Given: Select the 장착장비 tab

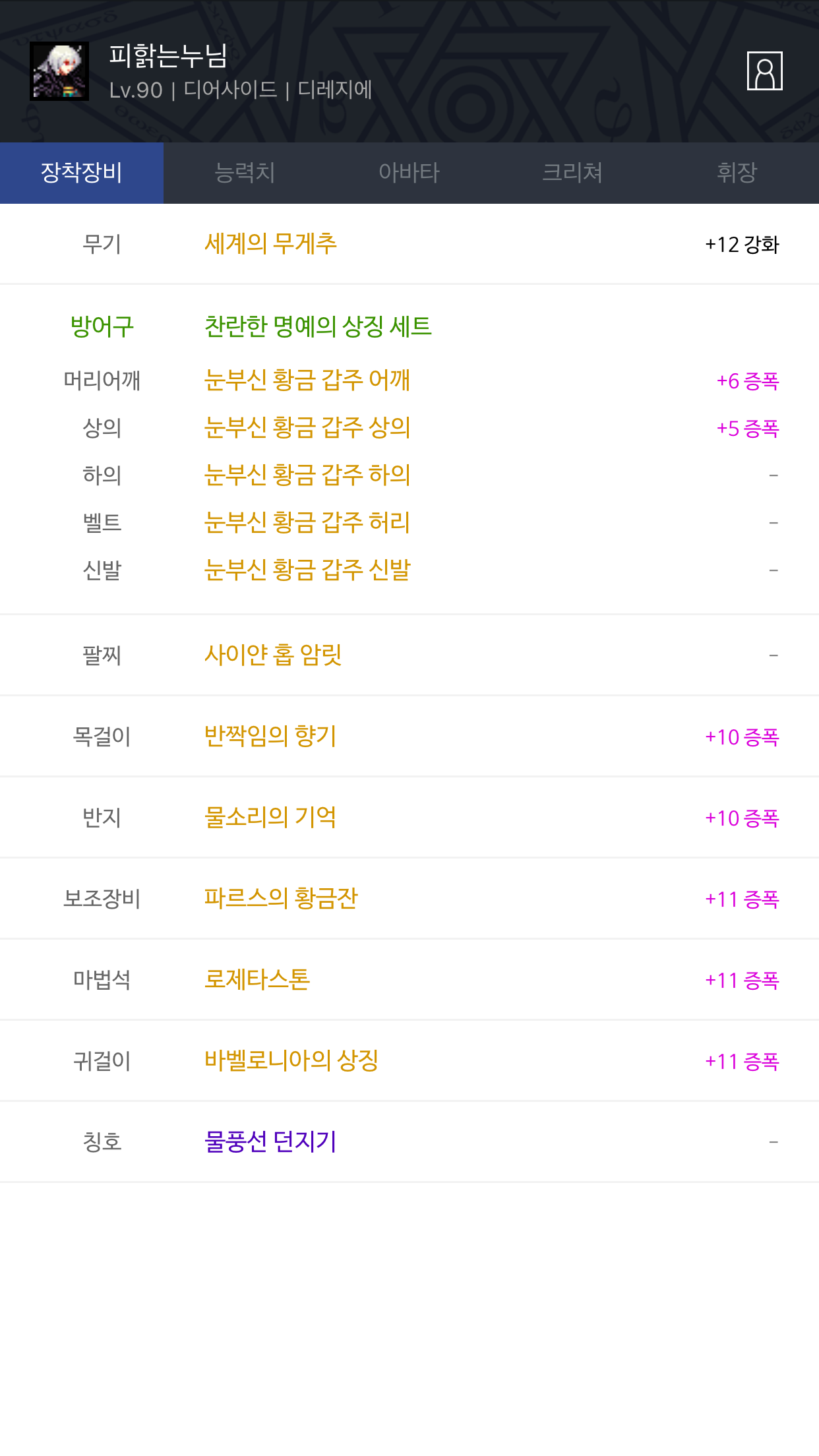Looking at the screenshot, I should tap(82, 173).
